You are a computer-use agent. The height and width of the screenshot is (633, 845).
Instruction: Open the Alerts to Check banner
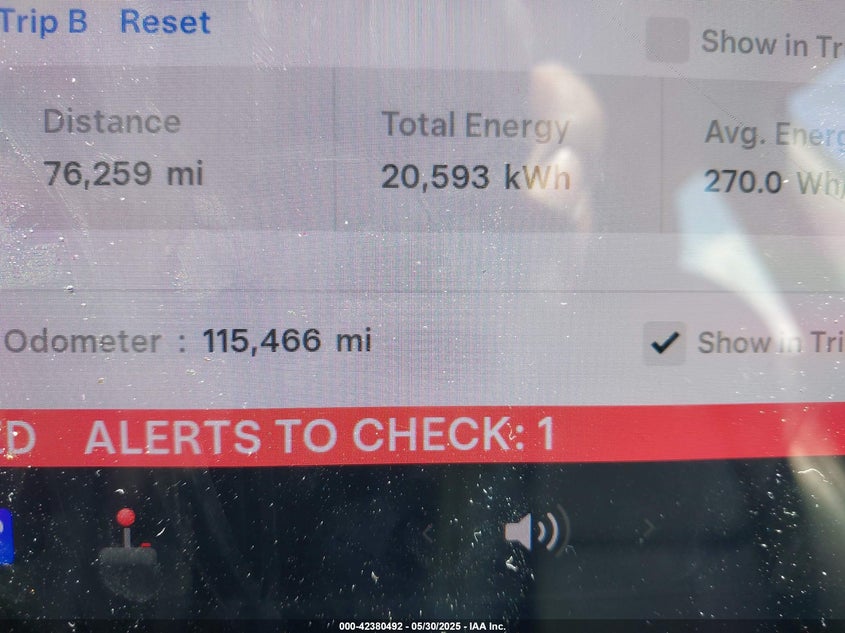coord(320,436)
